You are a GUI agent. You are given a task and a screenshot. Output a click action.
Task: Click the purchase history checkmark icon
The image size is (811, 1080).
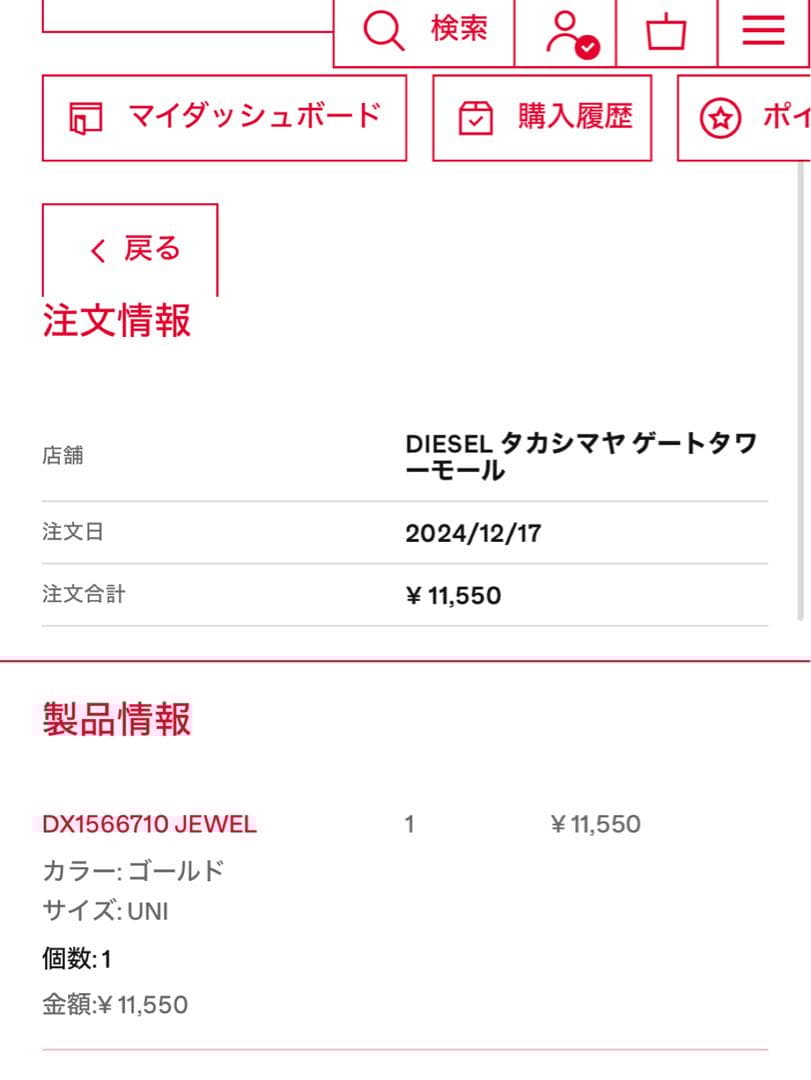point(477,115)
